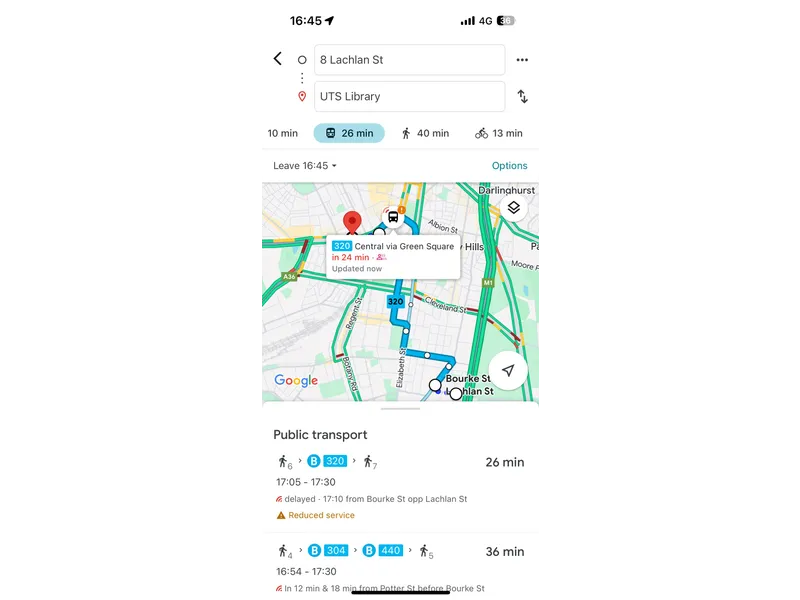Viewport: 800px width, 600px height.
Task: Switch to the 10 min driving mode
Action: pos(283,133)
